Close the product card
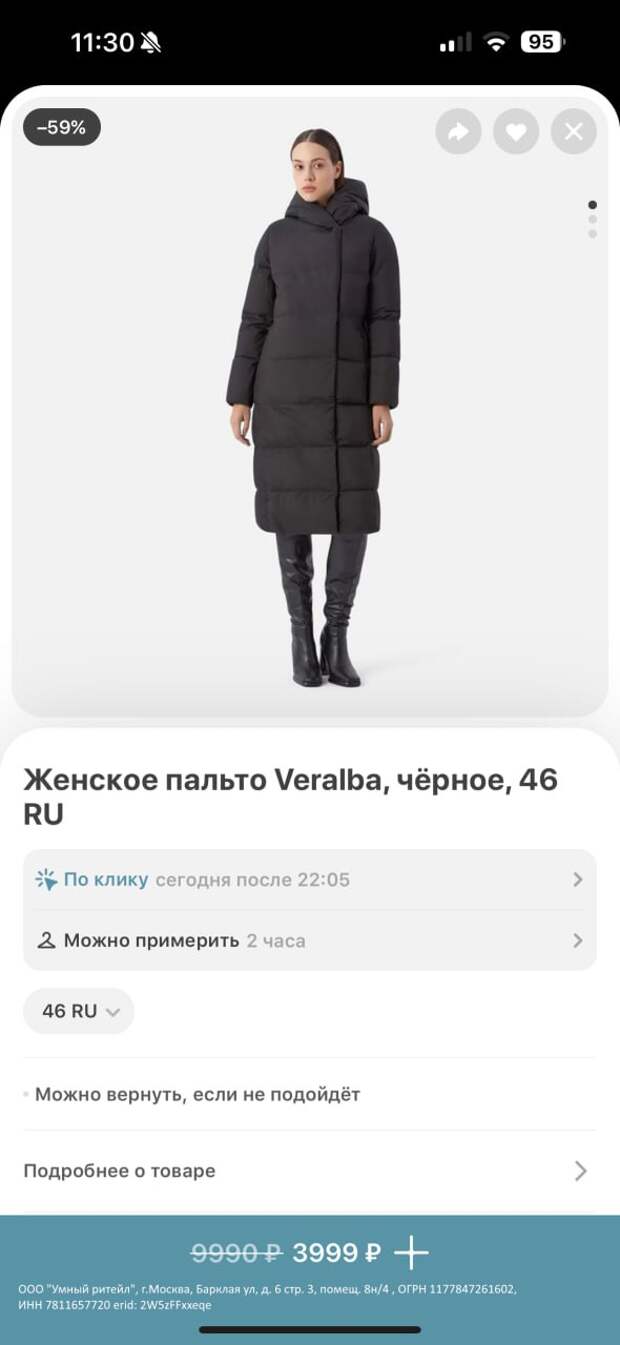 click(574, 132)
